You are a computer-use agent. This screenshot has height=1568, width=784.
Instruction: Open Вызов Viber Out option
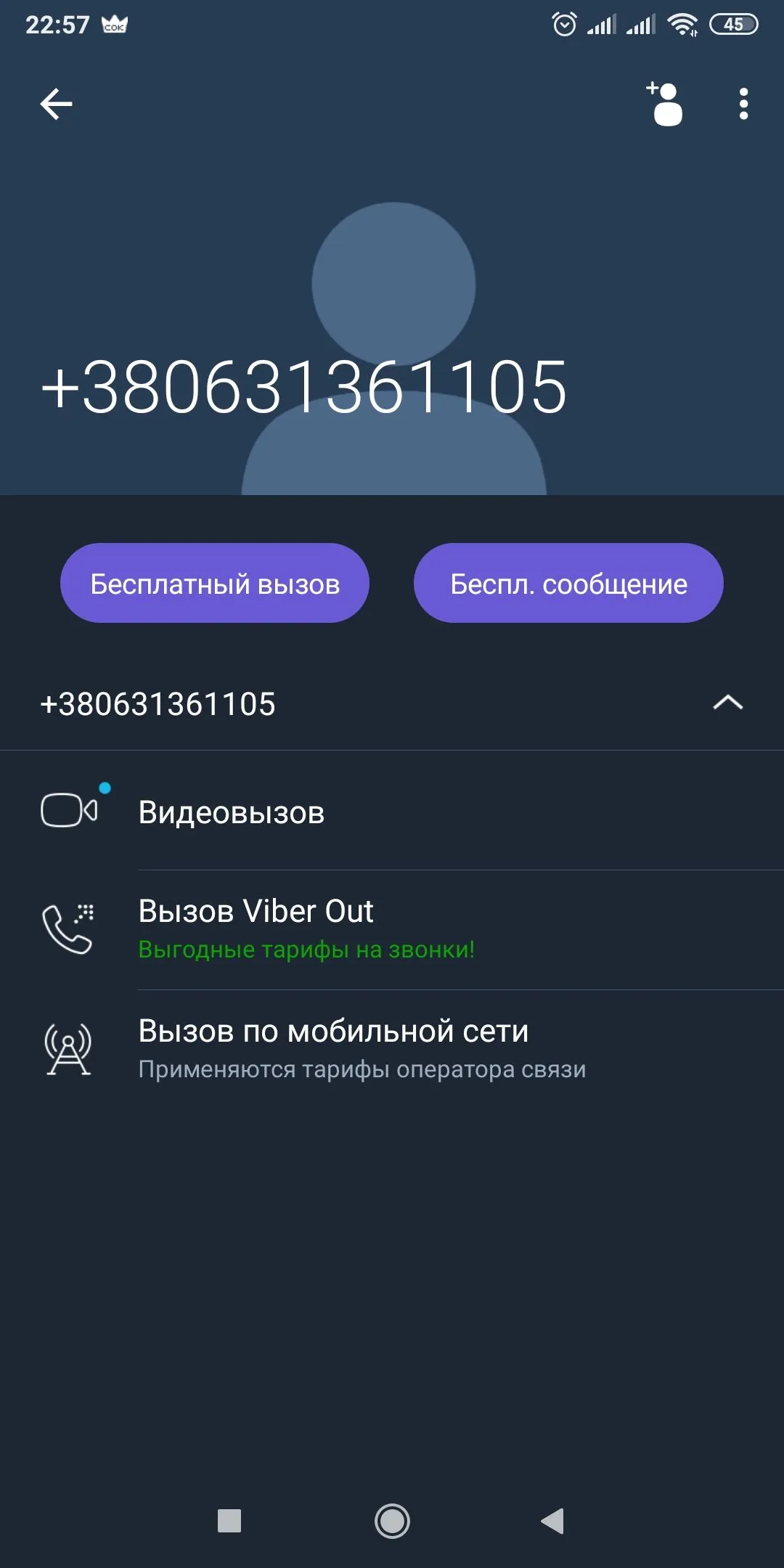[x=256, y=911]
